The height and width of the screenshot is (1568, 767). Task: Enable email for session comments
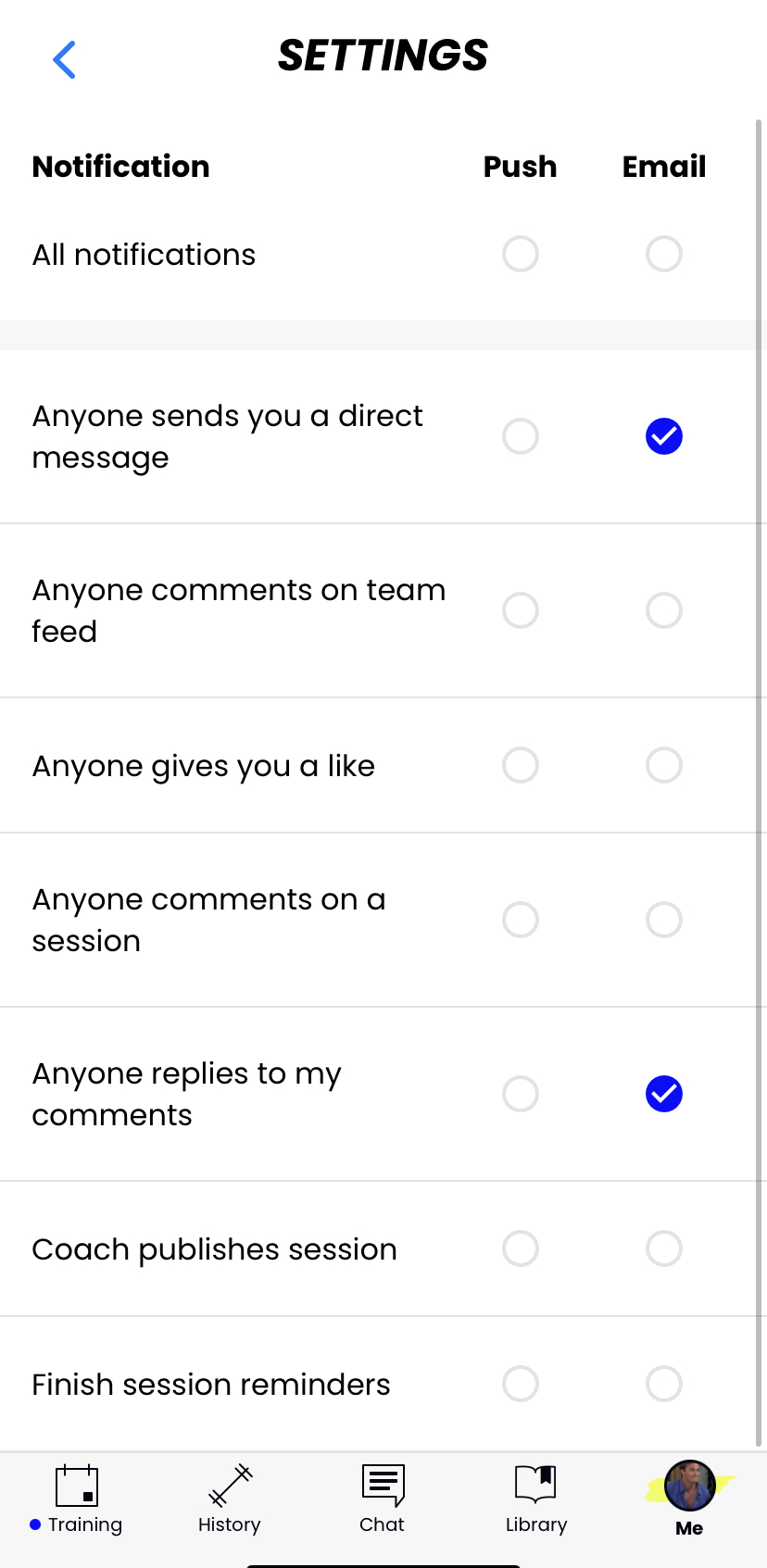click(x=664, y=920)
